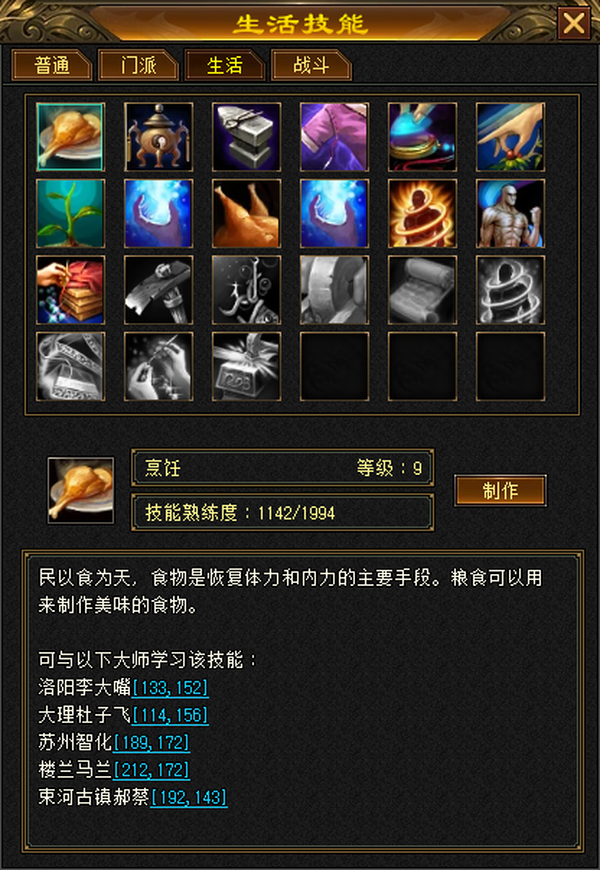The image size is (600, 870).
Task: Switch to the 门派 tab
Action: [x=138, y=65]
